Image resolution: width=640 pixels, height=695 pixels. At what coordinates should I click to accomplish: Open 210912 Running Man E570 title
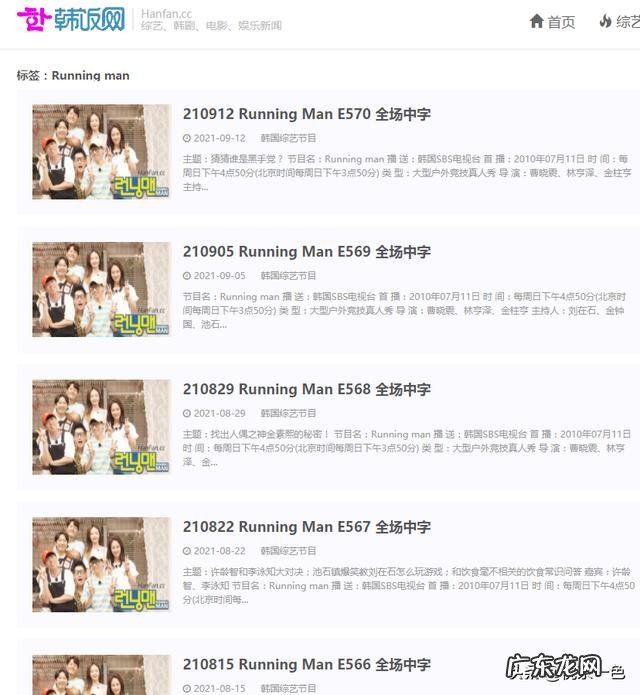[306, 114]
